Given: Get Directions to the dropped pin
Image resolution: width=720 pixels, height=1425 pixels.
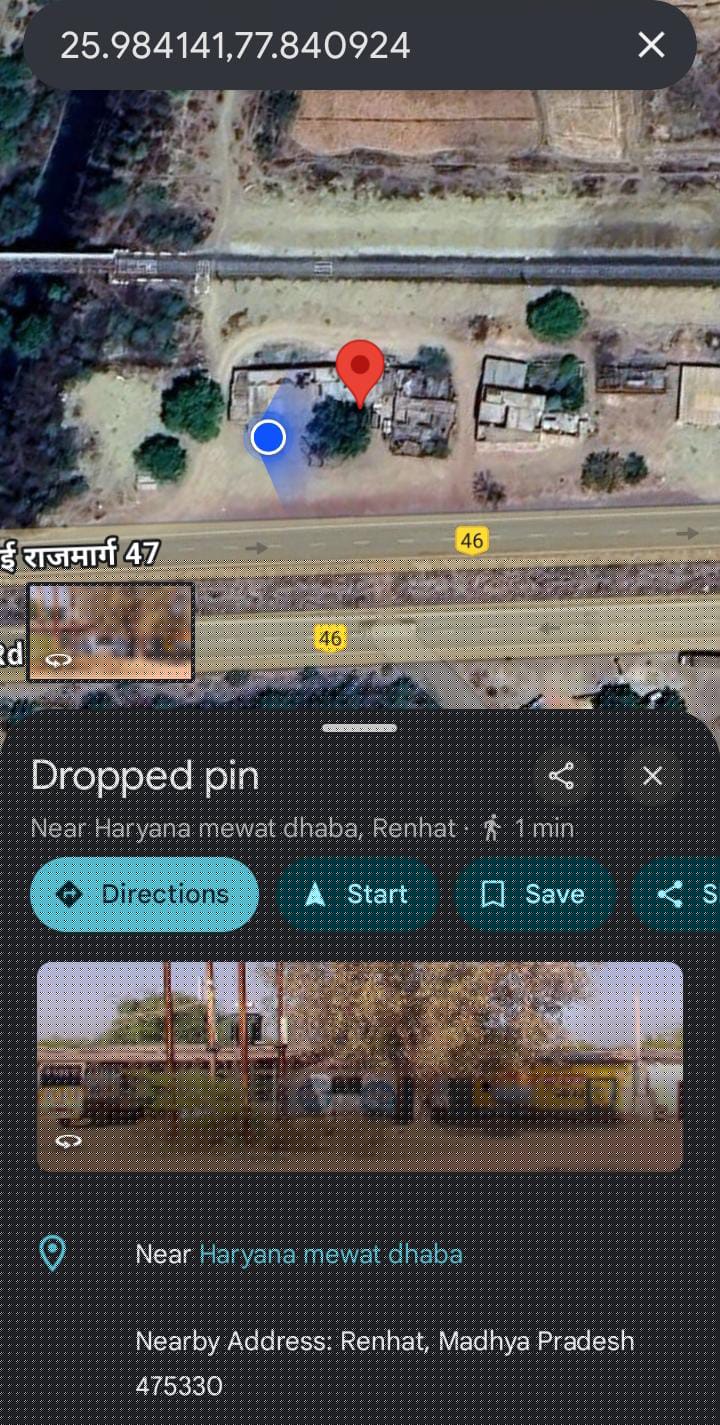Looking at the screenshot, I should tap(143, 894).
